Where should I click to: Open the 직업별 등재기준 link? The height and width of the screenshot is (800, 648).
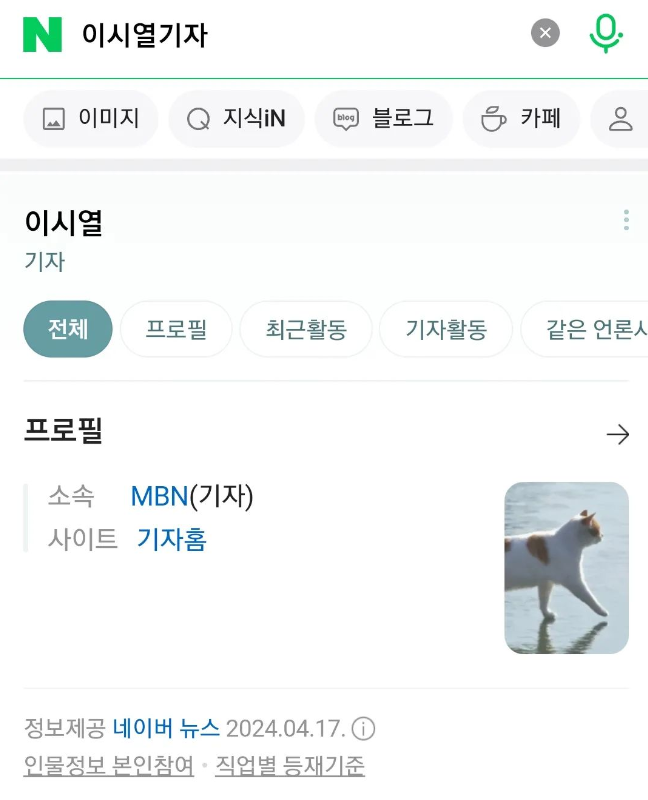(x=290, y=766)
